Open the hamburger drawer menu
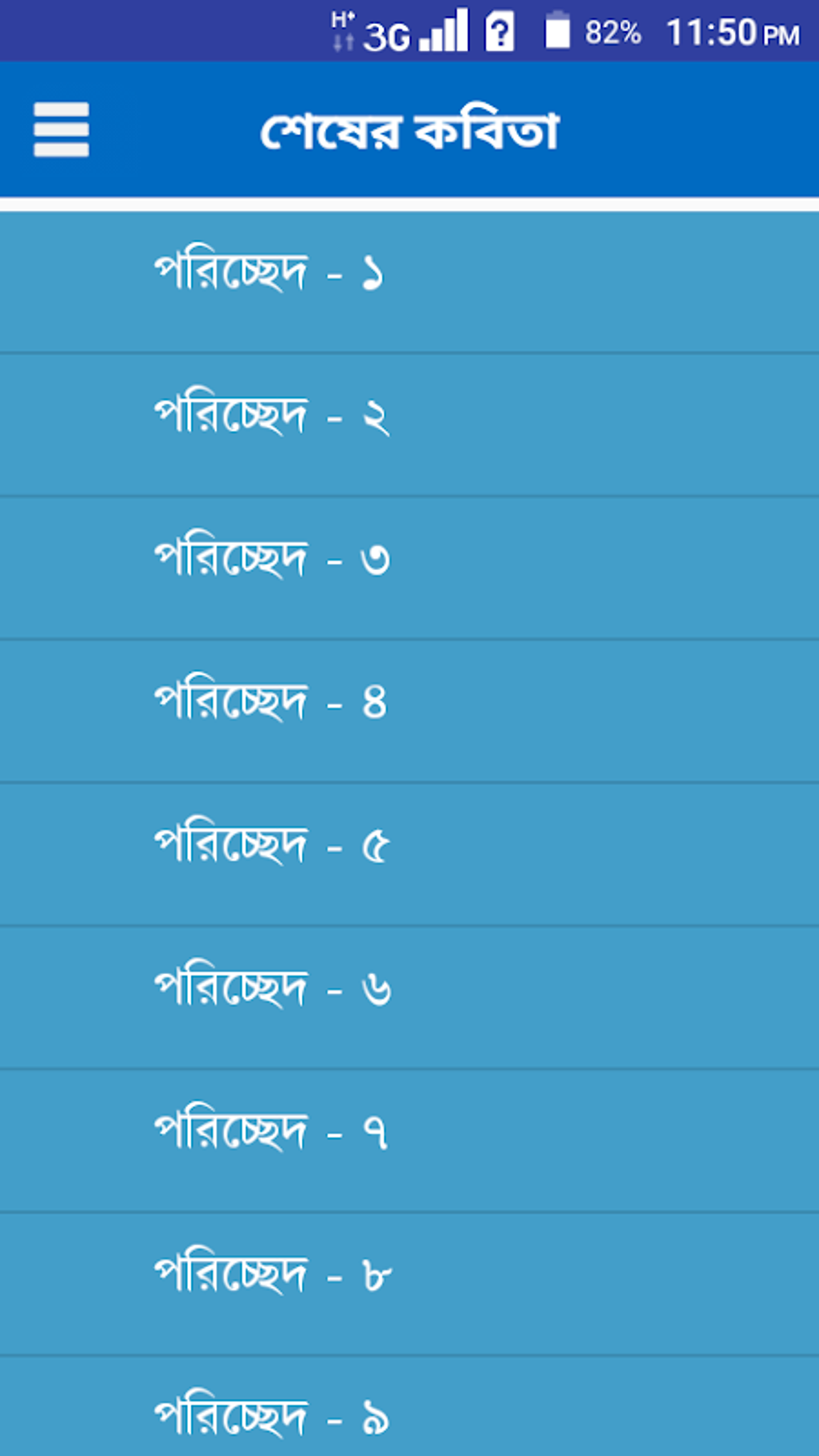This screenshot has width=819, height=1456. click(x=61, y=129)
